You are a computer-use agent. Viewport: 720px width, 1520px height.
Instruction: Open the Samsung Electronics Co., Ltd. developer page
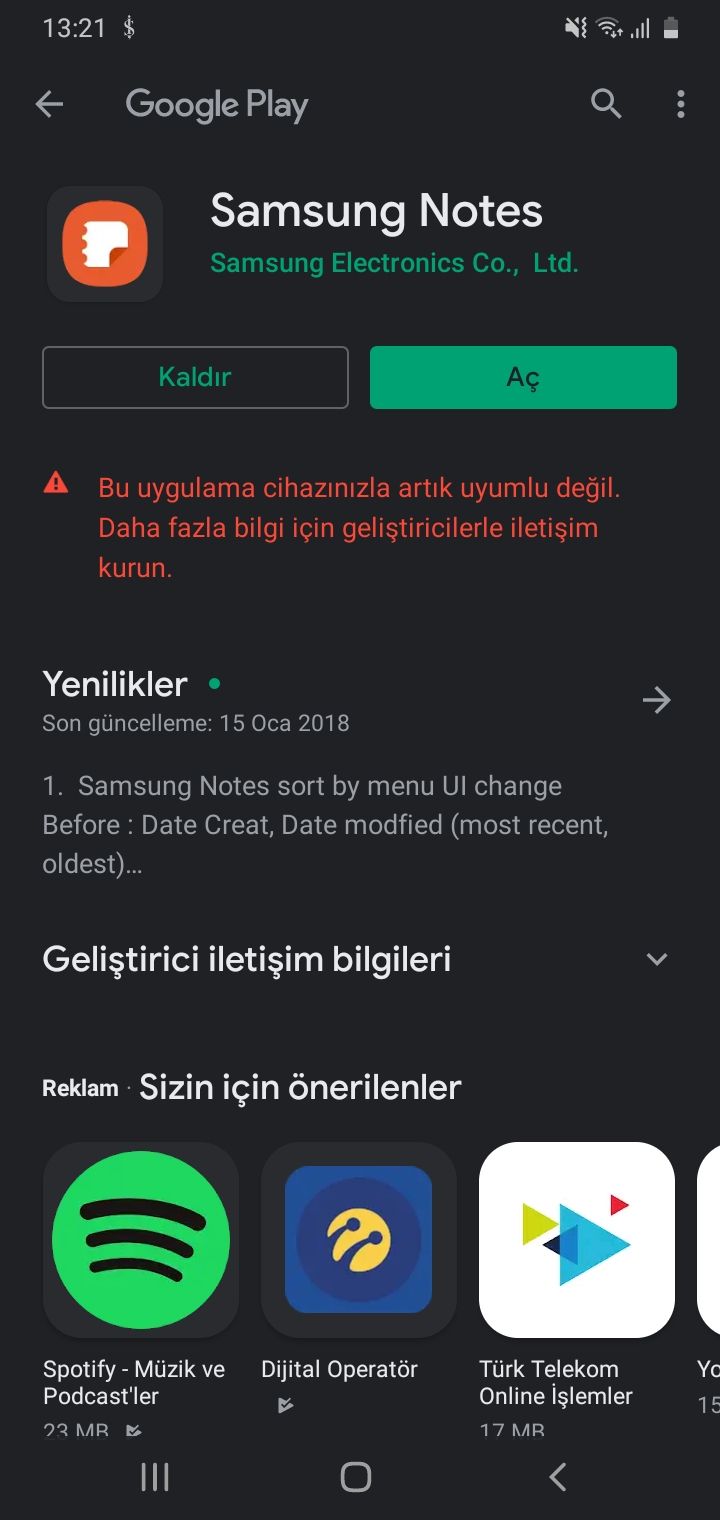pos(394,263)
